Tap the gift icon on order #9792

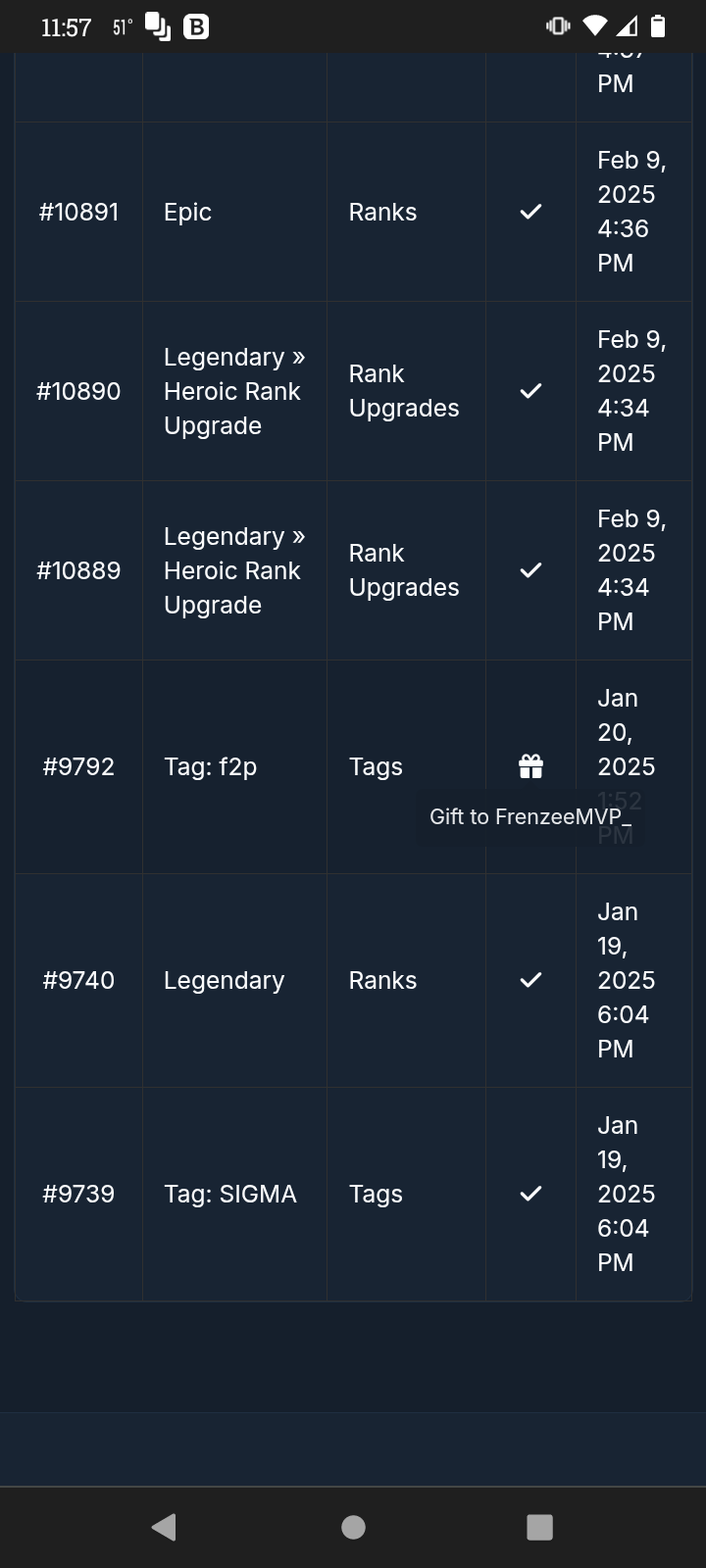click(x=530, y=766)
